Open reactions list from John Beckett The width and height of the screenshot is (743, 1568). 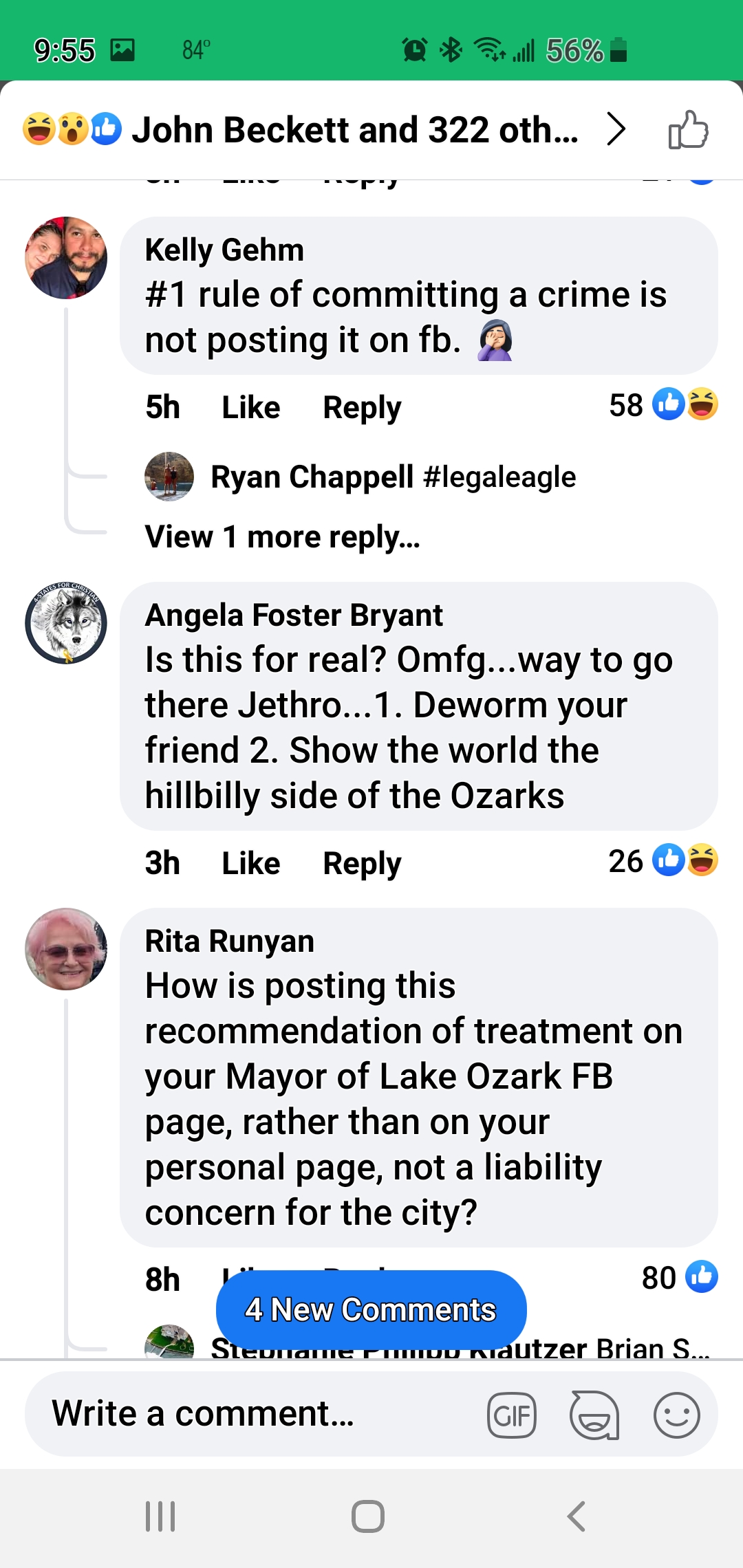pyautogui.click(x=325, y=129)
